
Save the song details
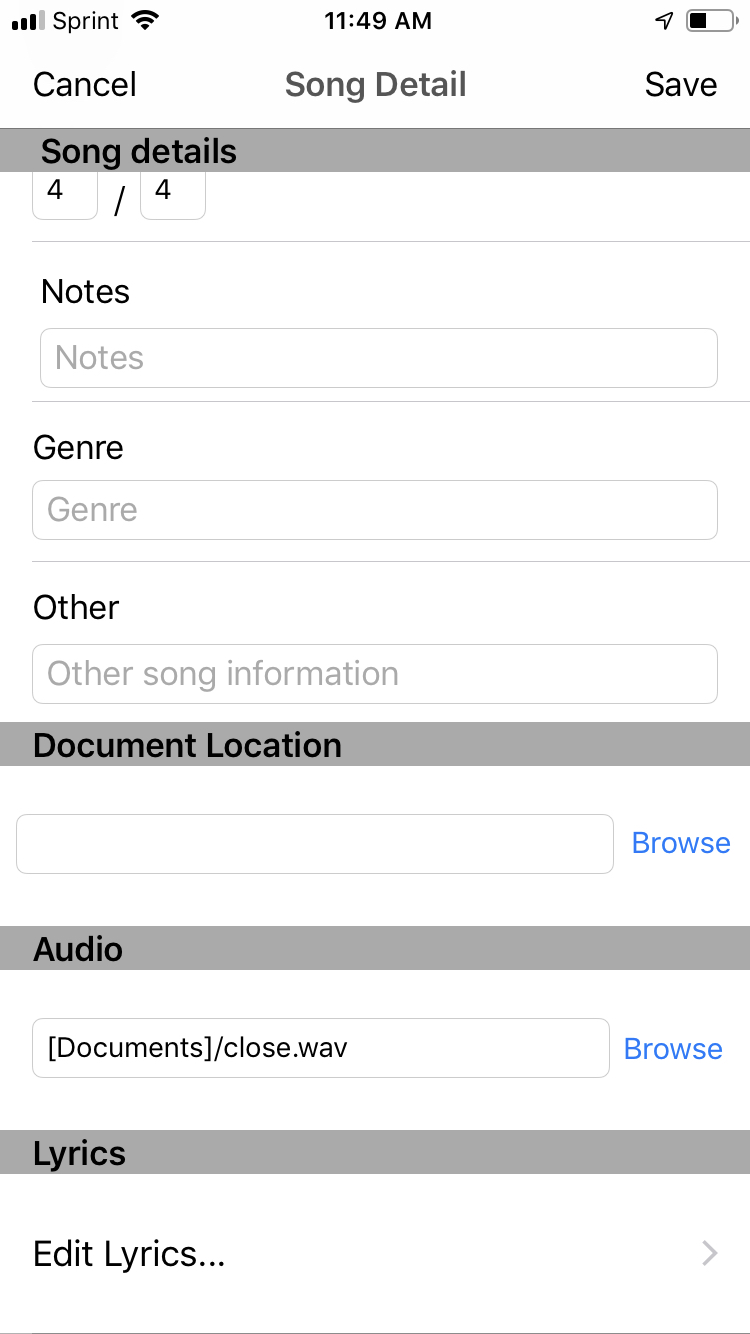pyautogui.click(x=680, y=85)
